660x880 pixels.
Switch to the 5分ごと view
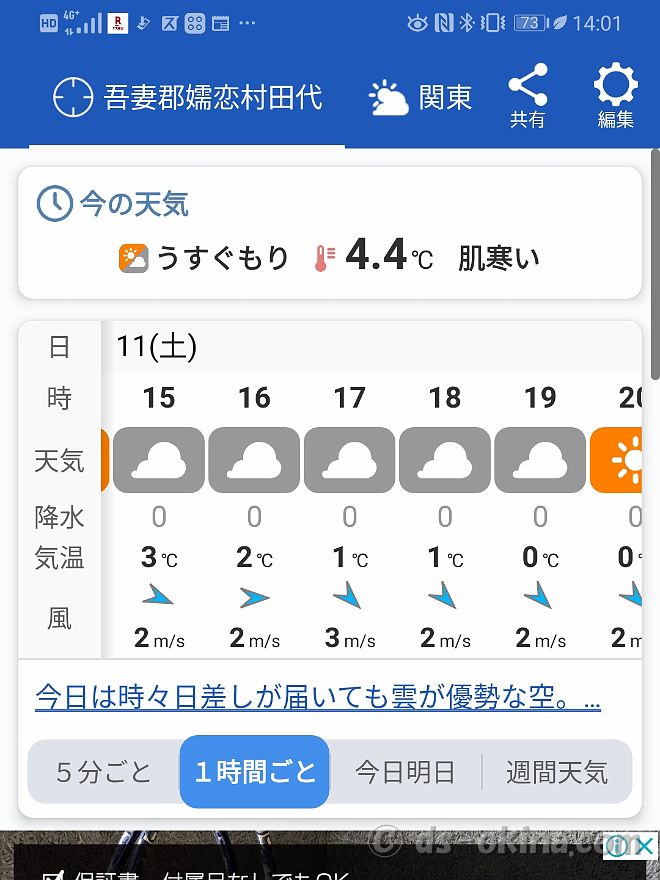click(x=104, y=772)
